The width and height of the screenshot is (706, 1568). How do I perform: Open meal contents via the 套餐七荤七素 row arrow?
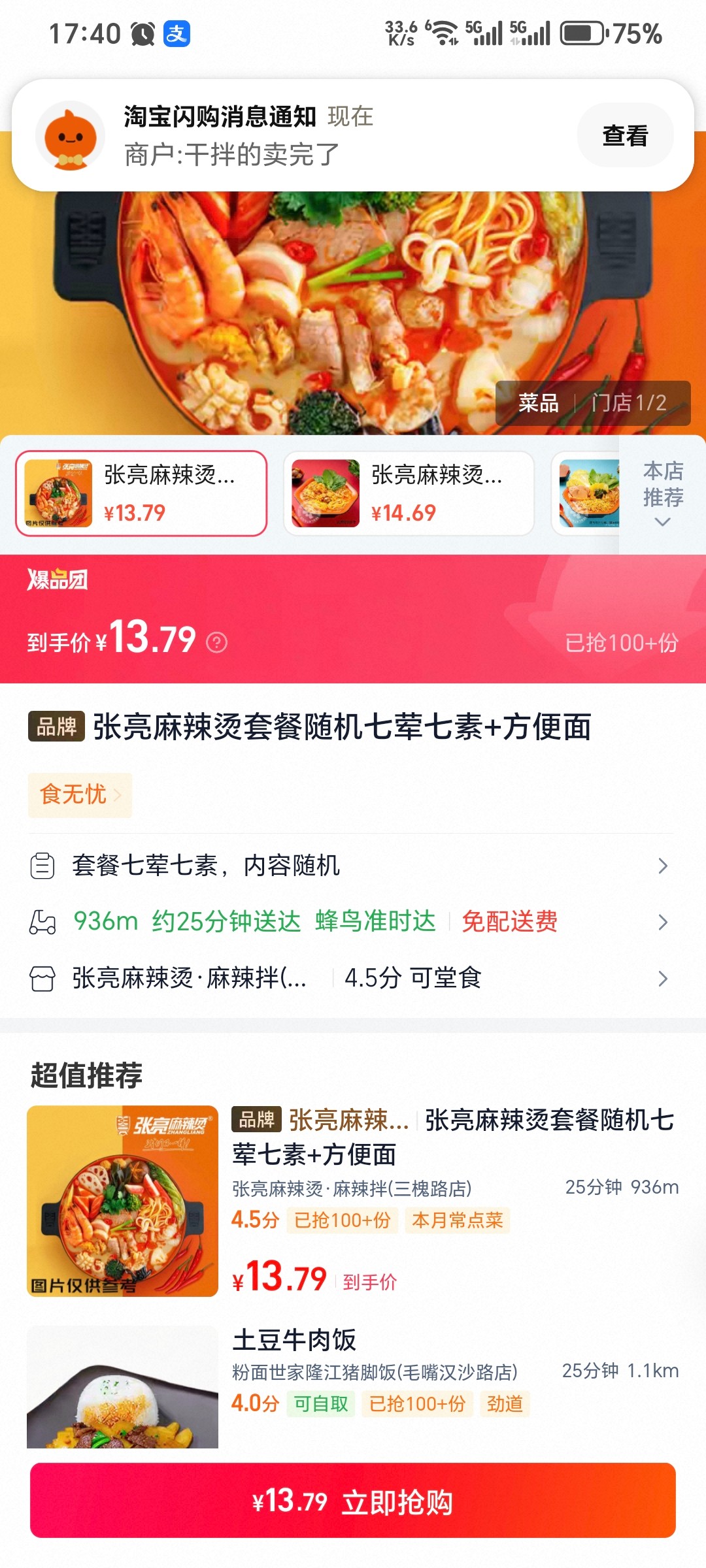pos(664,866)
